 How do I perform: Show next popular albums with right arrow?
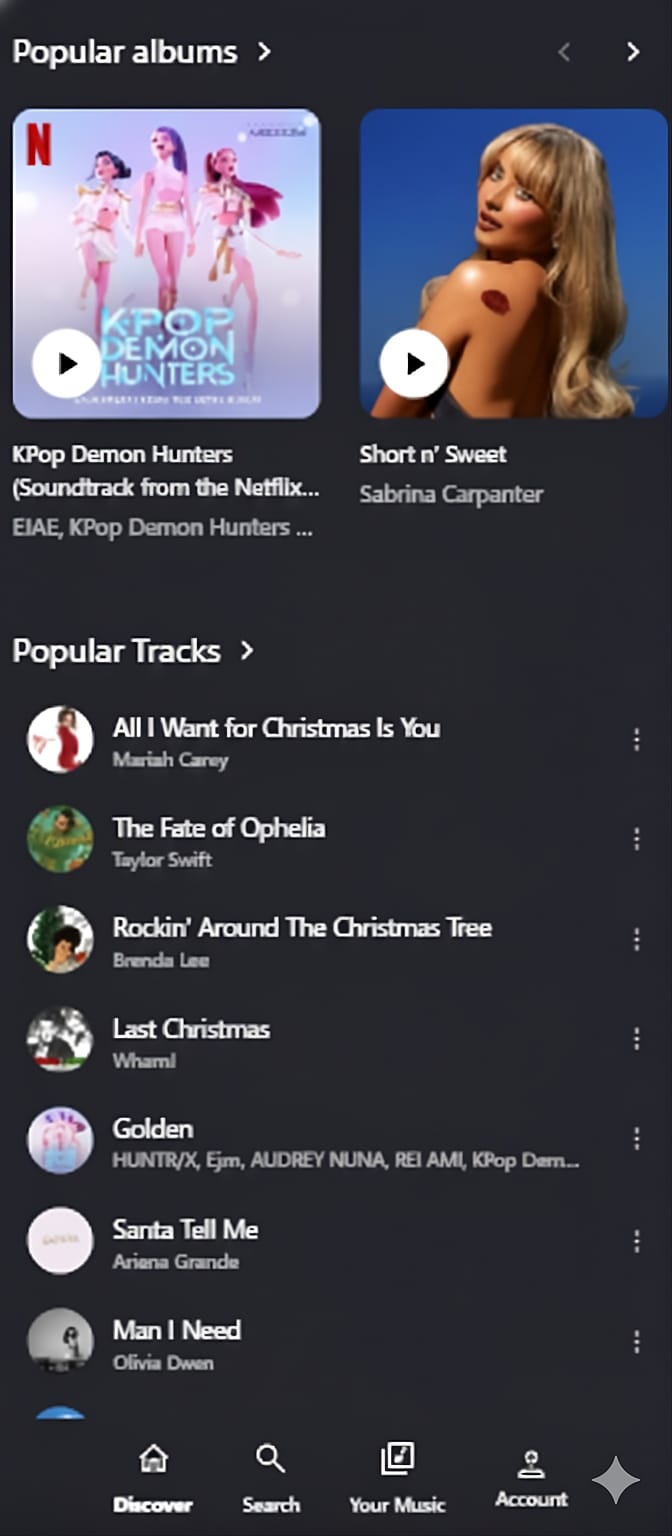(632, 52)
